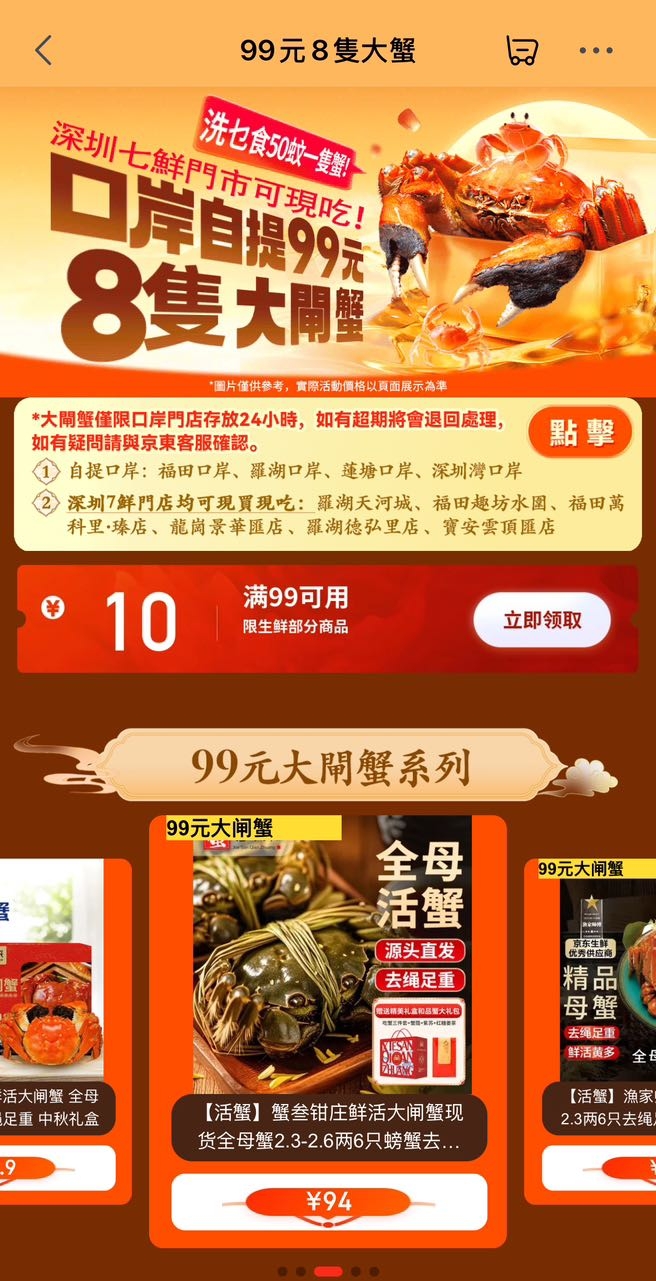Tap the ¥94 price button

coord(329,1202)
